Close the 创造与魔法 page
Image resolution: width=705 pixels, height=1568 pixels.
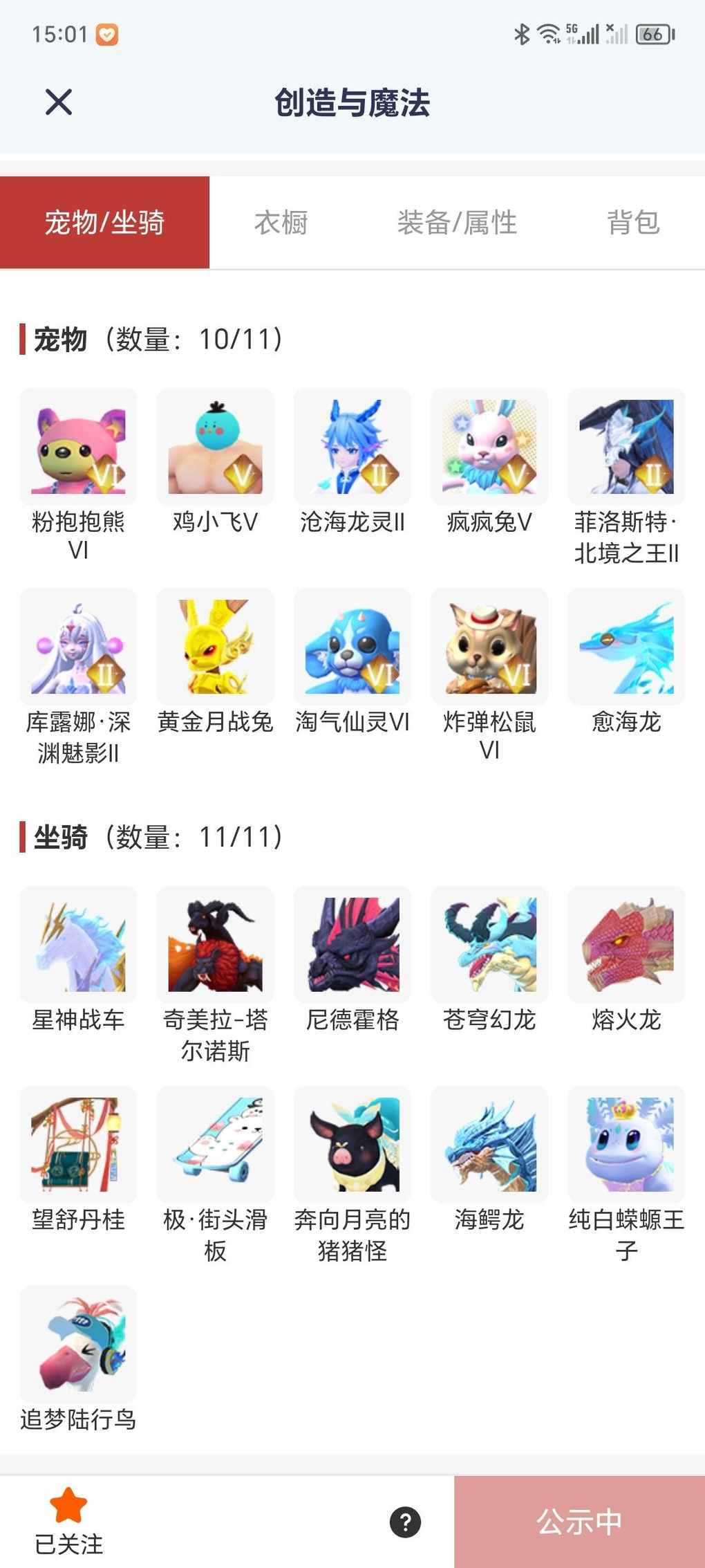[59, 102]
